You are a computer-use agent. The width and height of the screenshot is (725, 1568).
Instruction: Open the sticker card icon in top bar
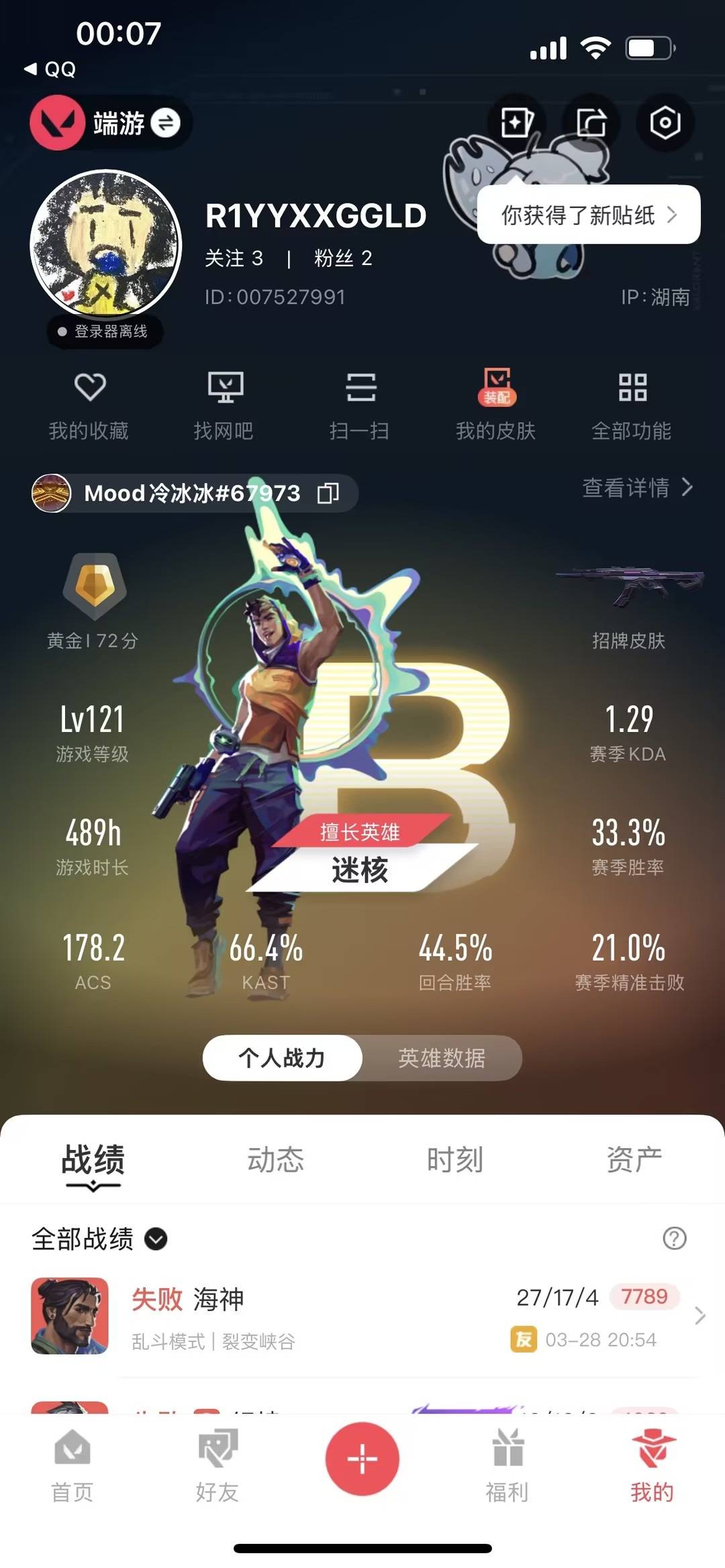point(517,122)
